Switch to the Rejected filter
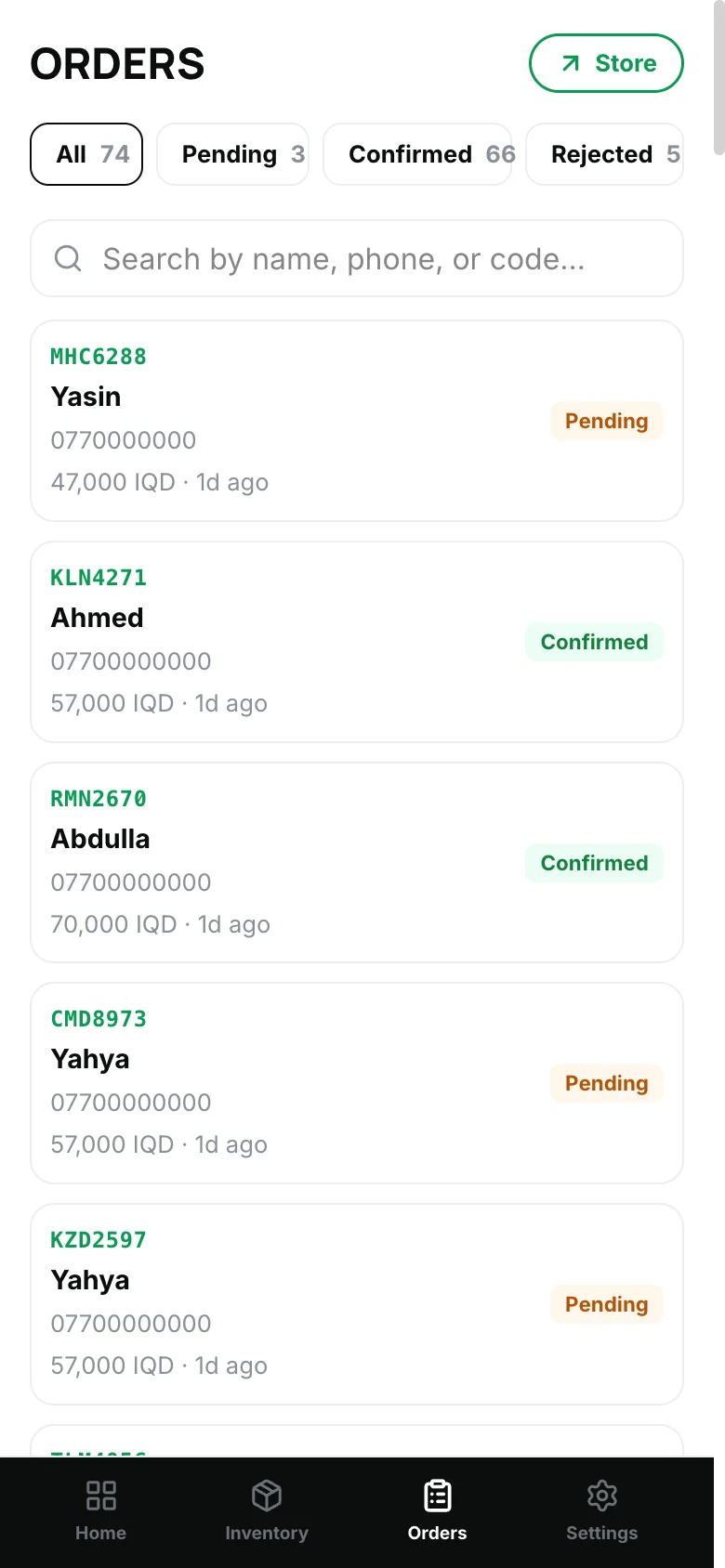 pos(605,154)
